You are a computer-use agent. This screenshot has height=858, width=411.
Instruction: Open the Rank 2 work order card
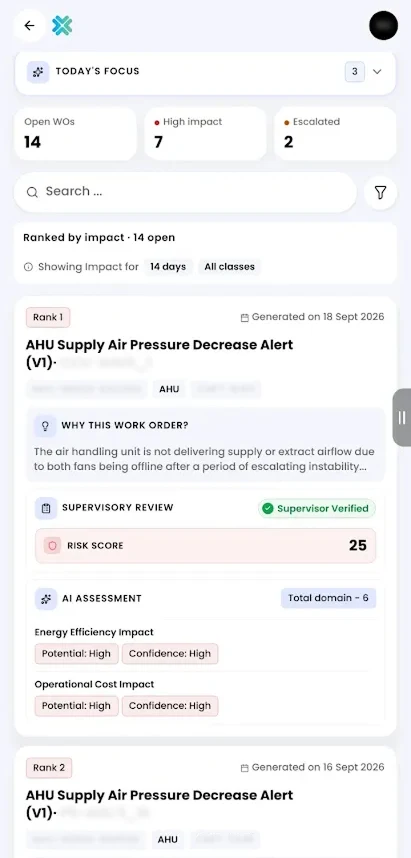(x=205, y=802)
